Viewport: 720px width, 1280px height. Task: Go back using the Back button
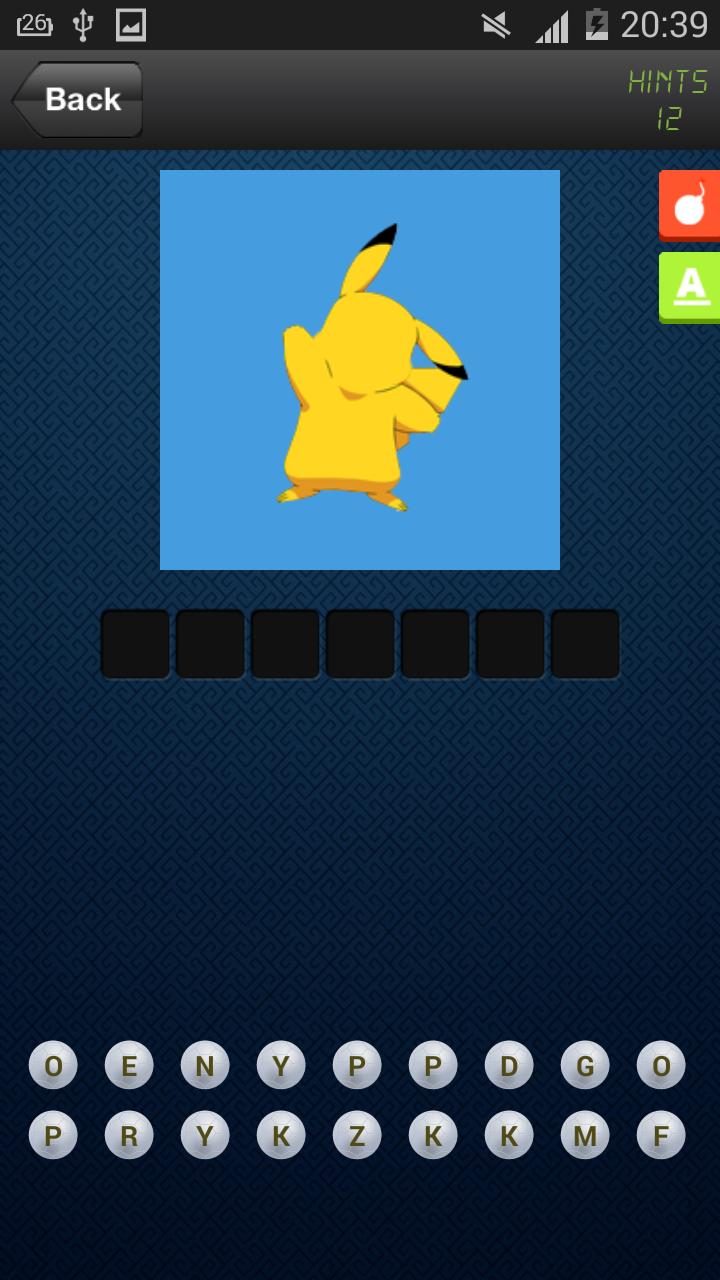click(x=78, y=100)
